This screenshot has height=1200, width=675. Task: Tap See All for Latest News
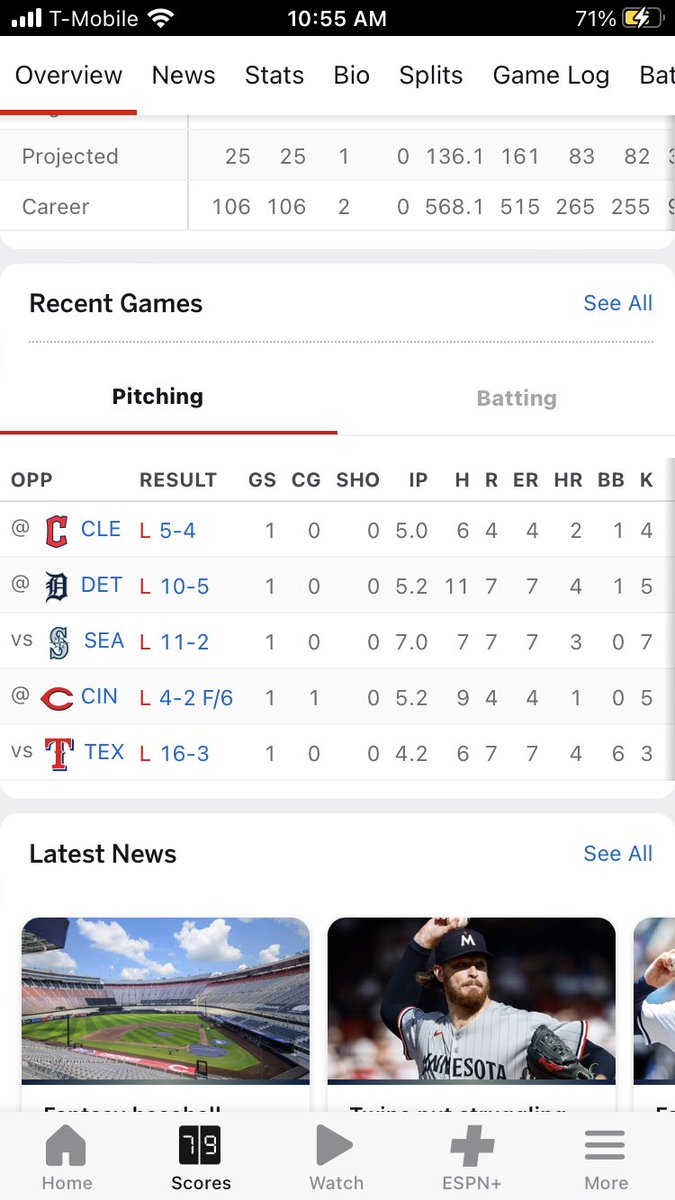click(x=618, y=853)
